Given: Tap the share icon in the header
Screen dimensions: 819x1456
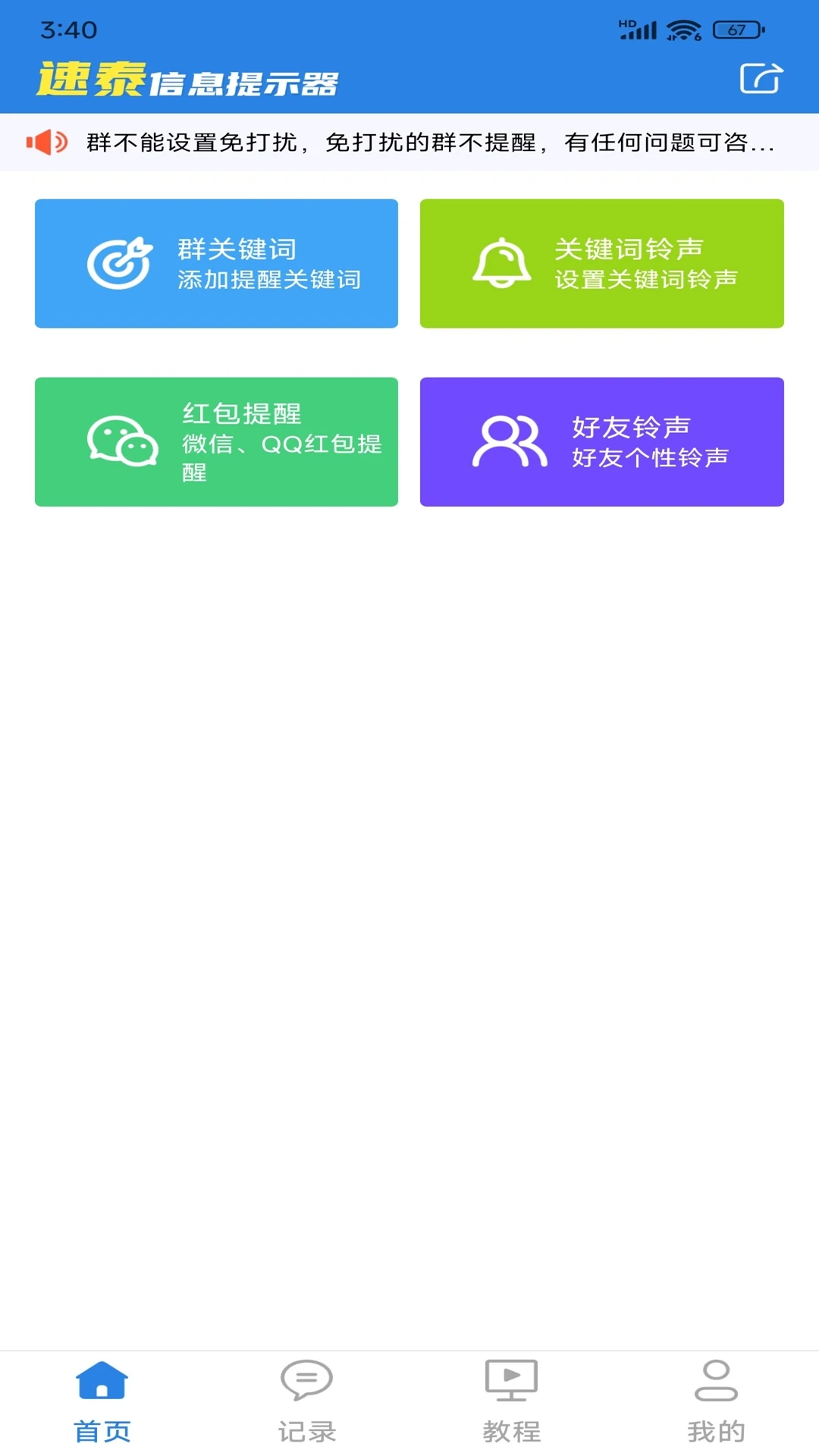Looking at the screenshot, I should (x=760, y=78).
